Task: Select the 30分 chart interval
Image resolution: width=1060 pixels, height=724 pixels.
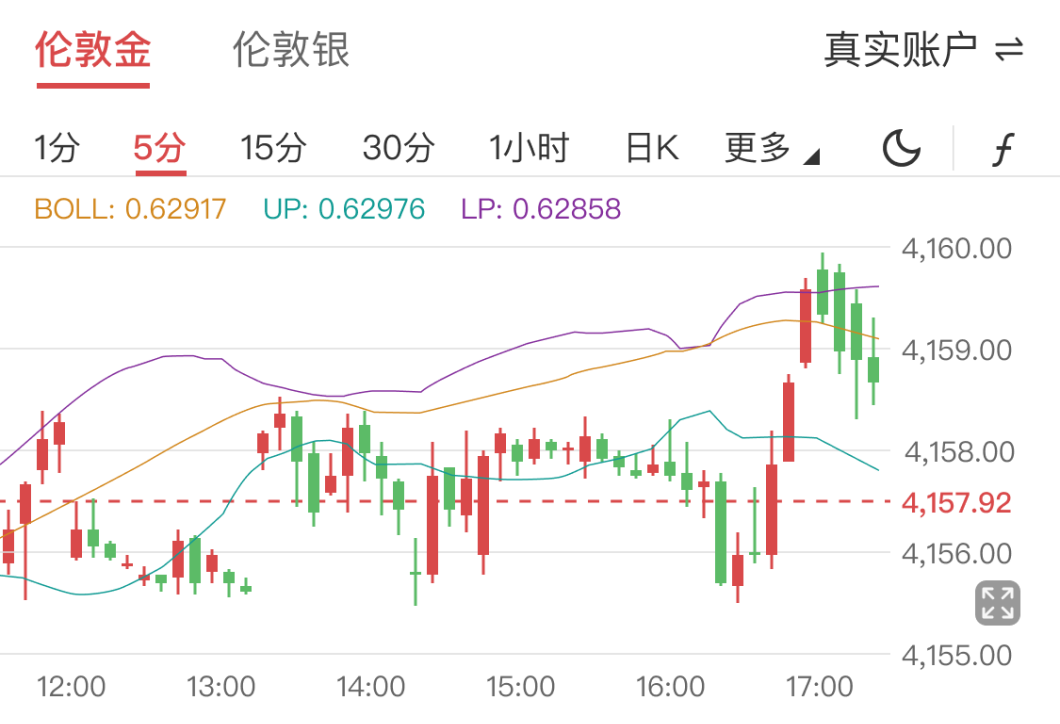Action: tap(398, 149)
